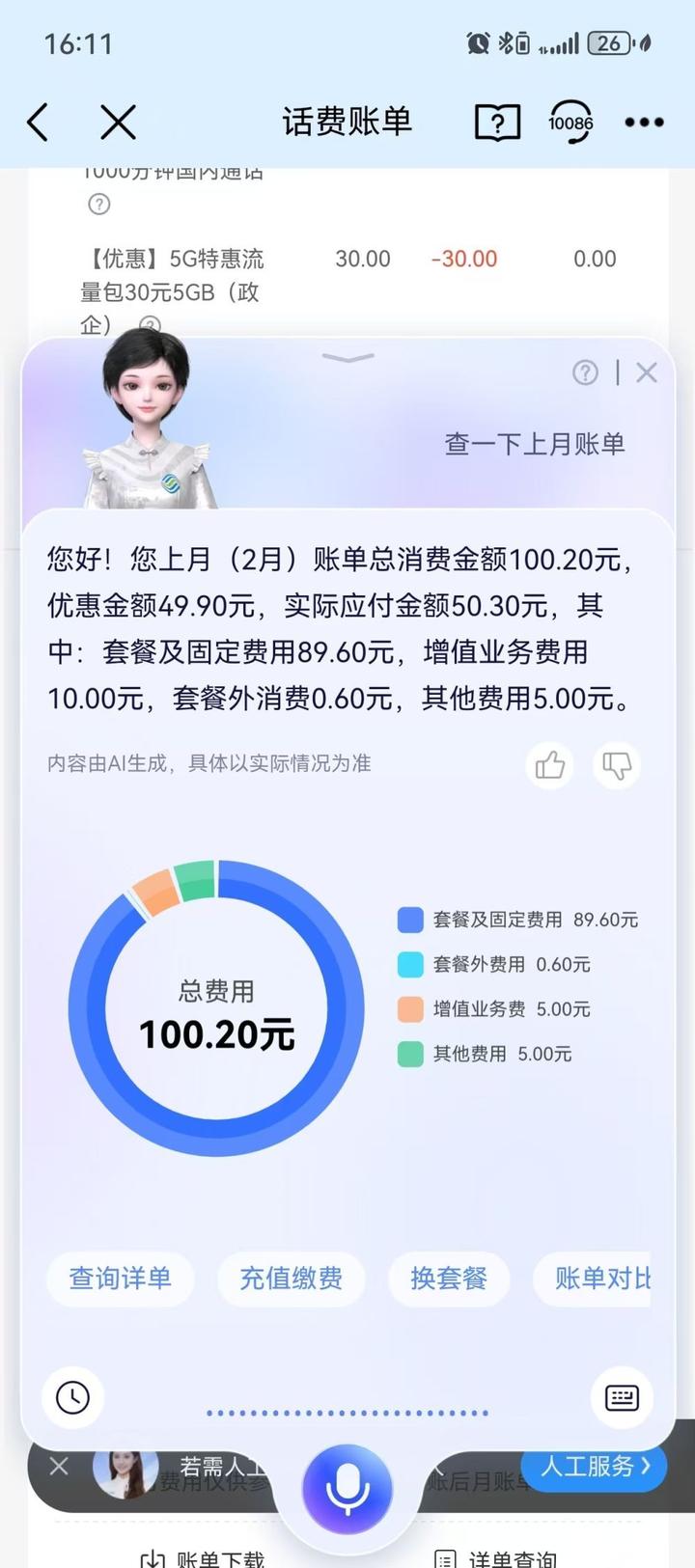Image resolution: width=695 pixels, height=1568 pixels.
Task: Dismiss the 人工服务 prompt bar
Action: [59, 1467]
